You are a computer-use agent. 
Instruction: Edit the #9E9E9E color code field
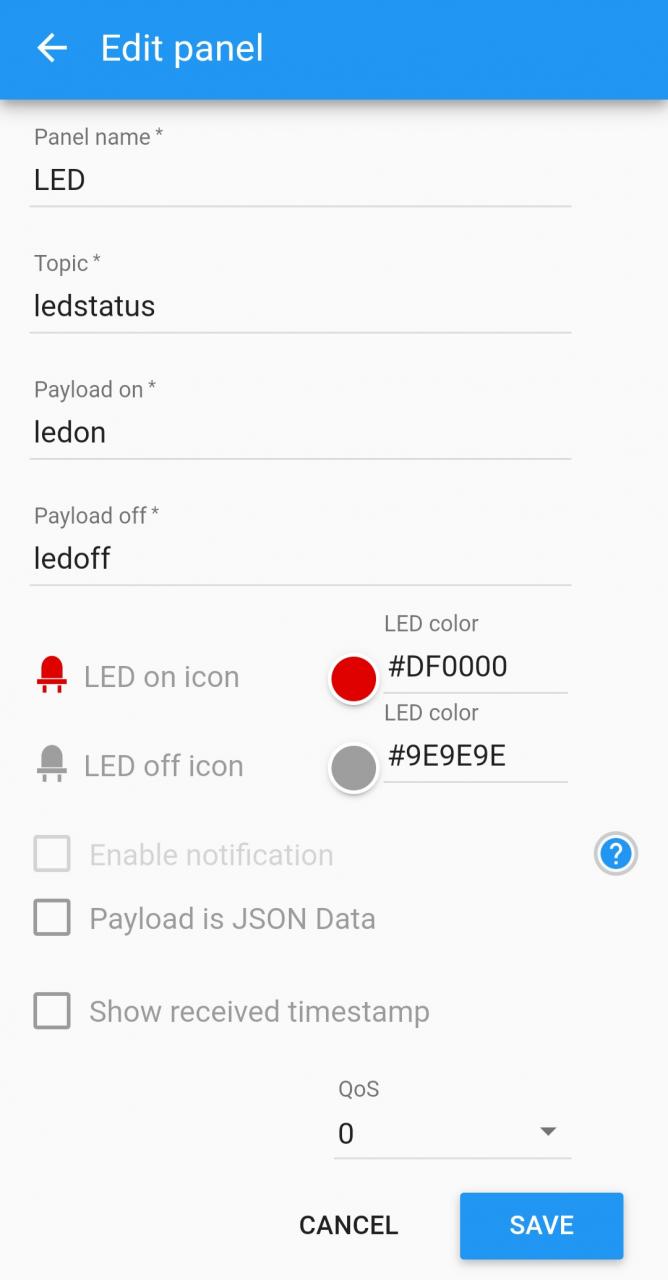475,757
